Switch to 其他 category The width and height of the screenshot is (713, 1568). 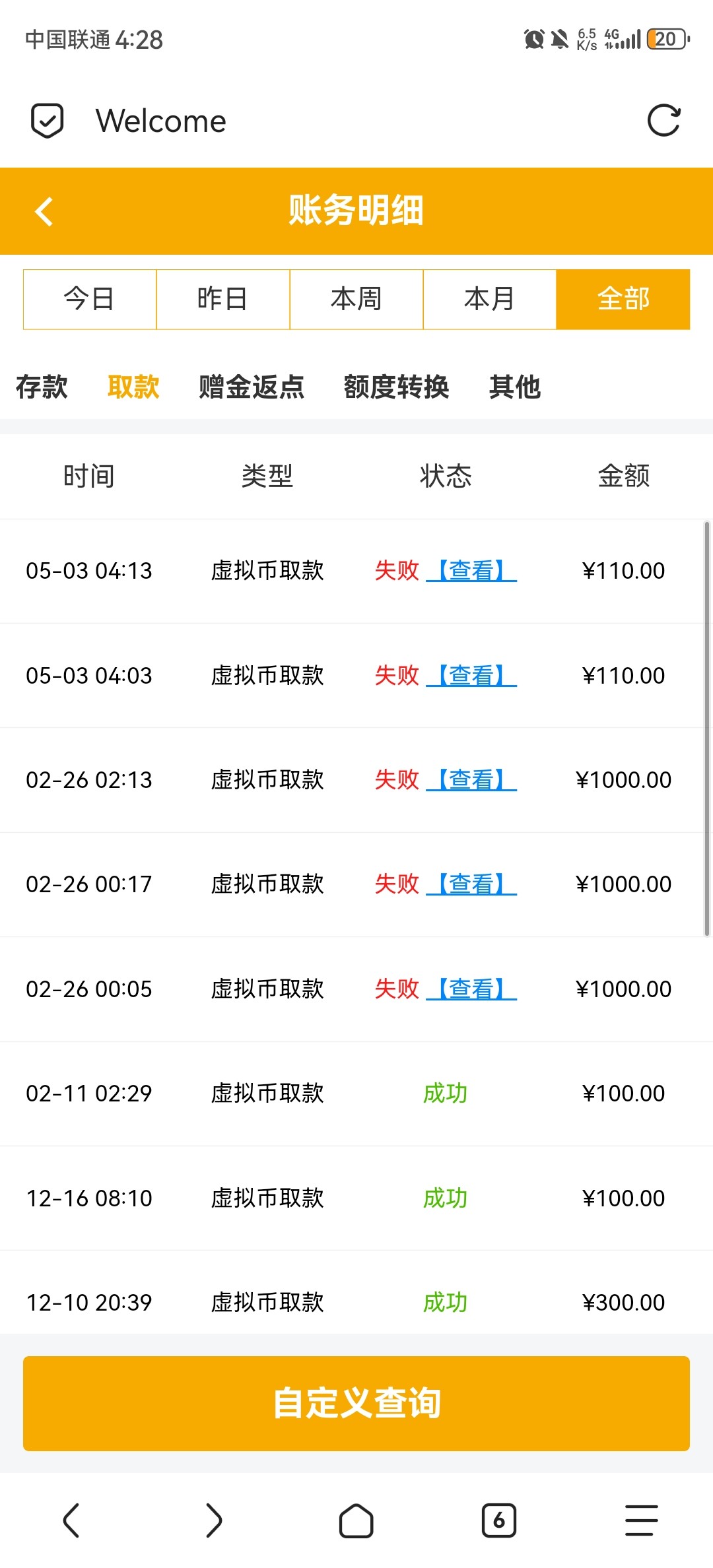click(515, 387)
